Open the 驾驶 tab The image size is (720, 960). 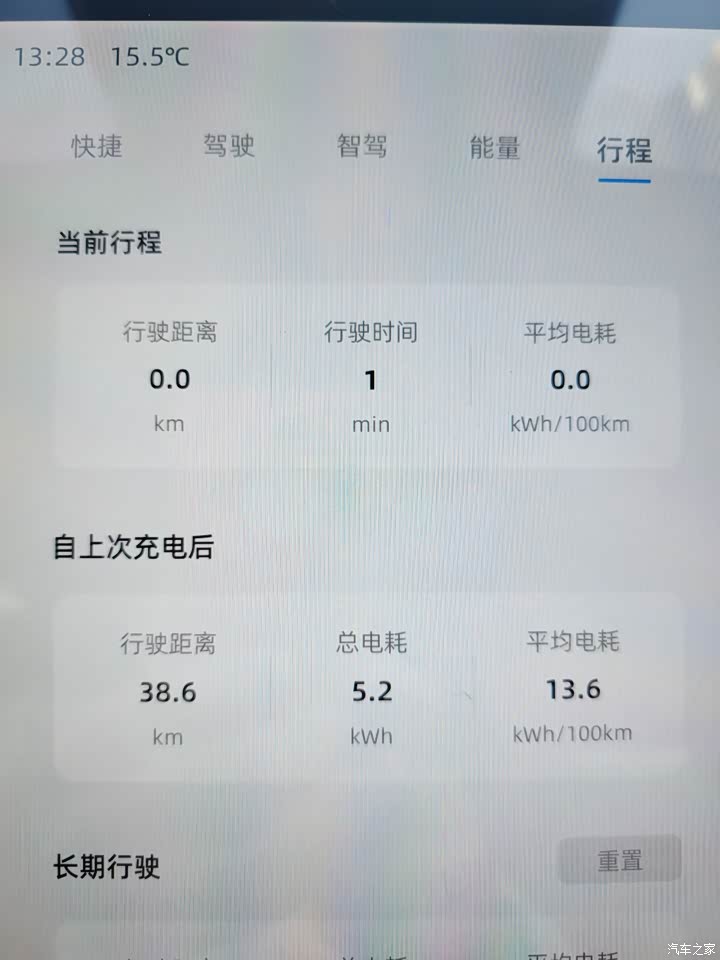tap(229, 147)
